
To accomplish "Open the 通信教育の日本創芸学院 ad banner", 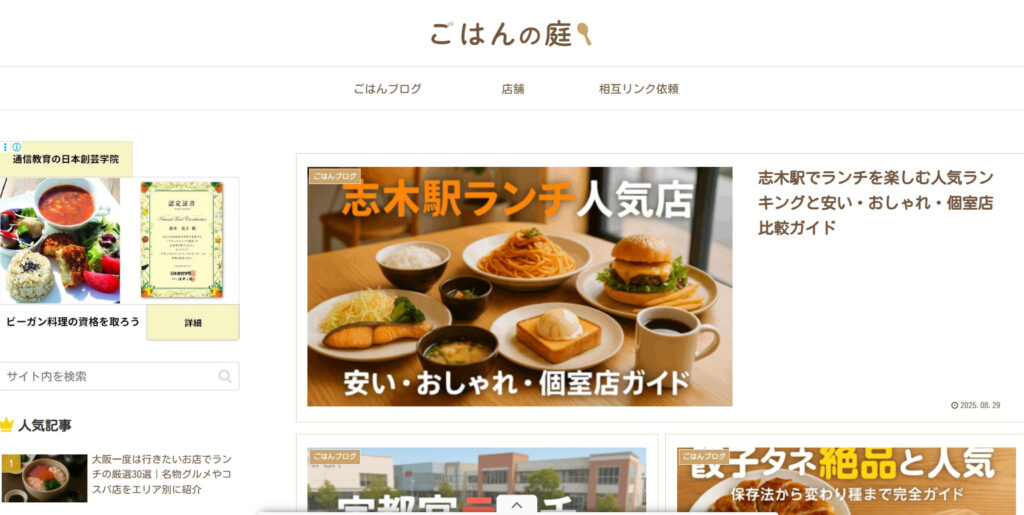I will coord(66,159).
